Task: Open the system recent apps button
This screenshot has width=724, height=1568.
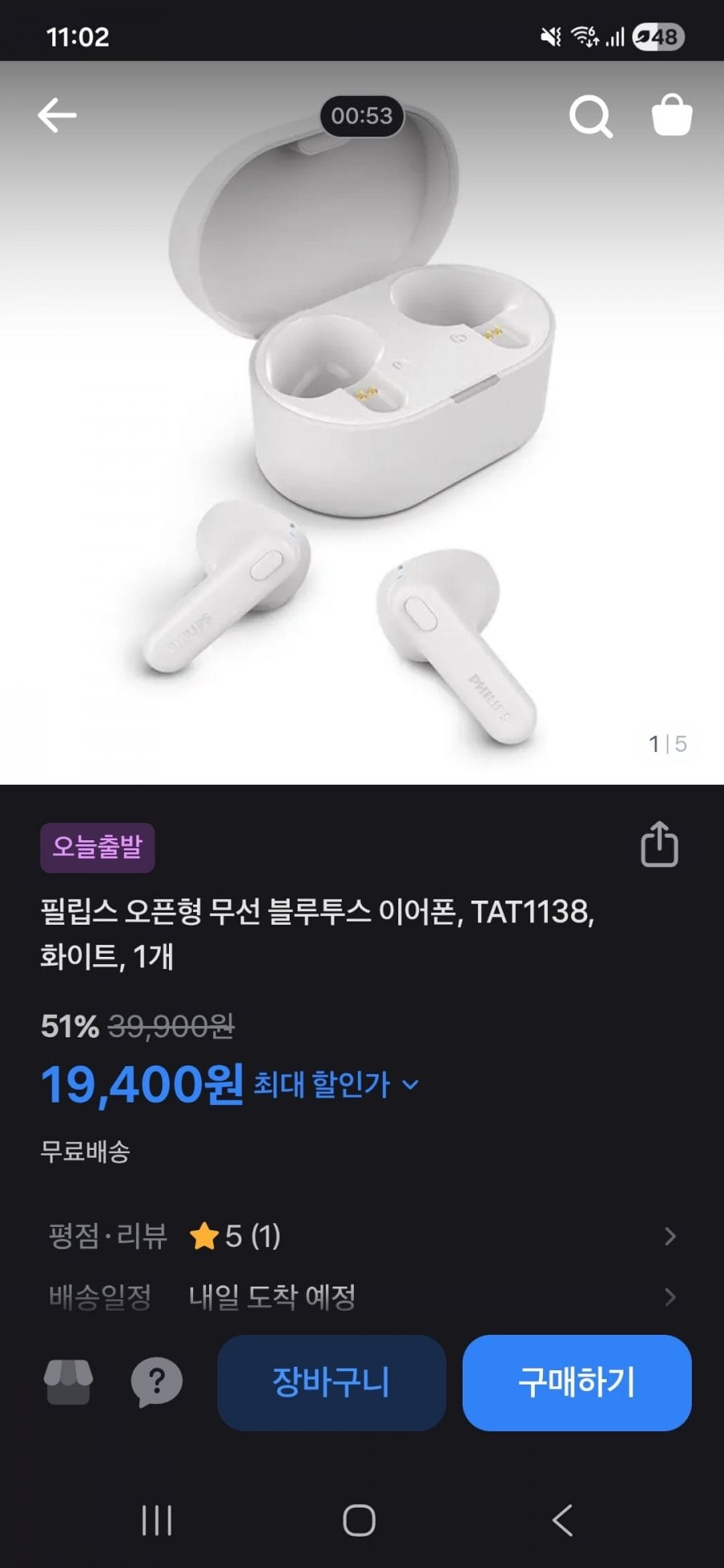Action: coord(157,1521)
